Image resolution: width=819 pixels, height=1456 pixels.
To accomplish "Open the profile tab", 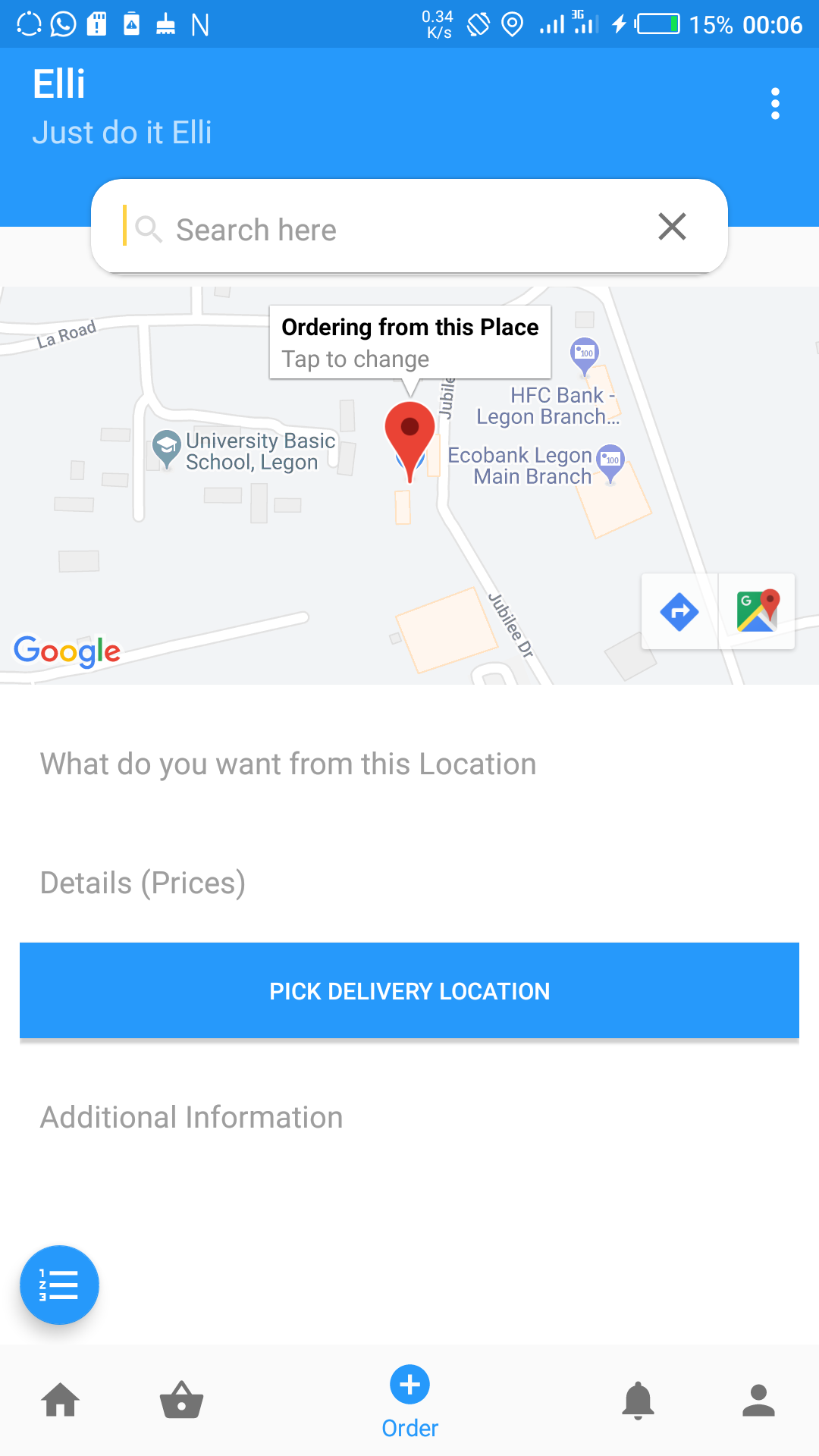I will pos(758,1400).
